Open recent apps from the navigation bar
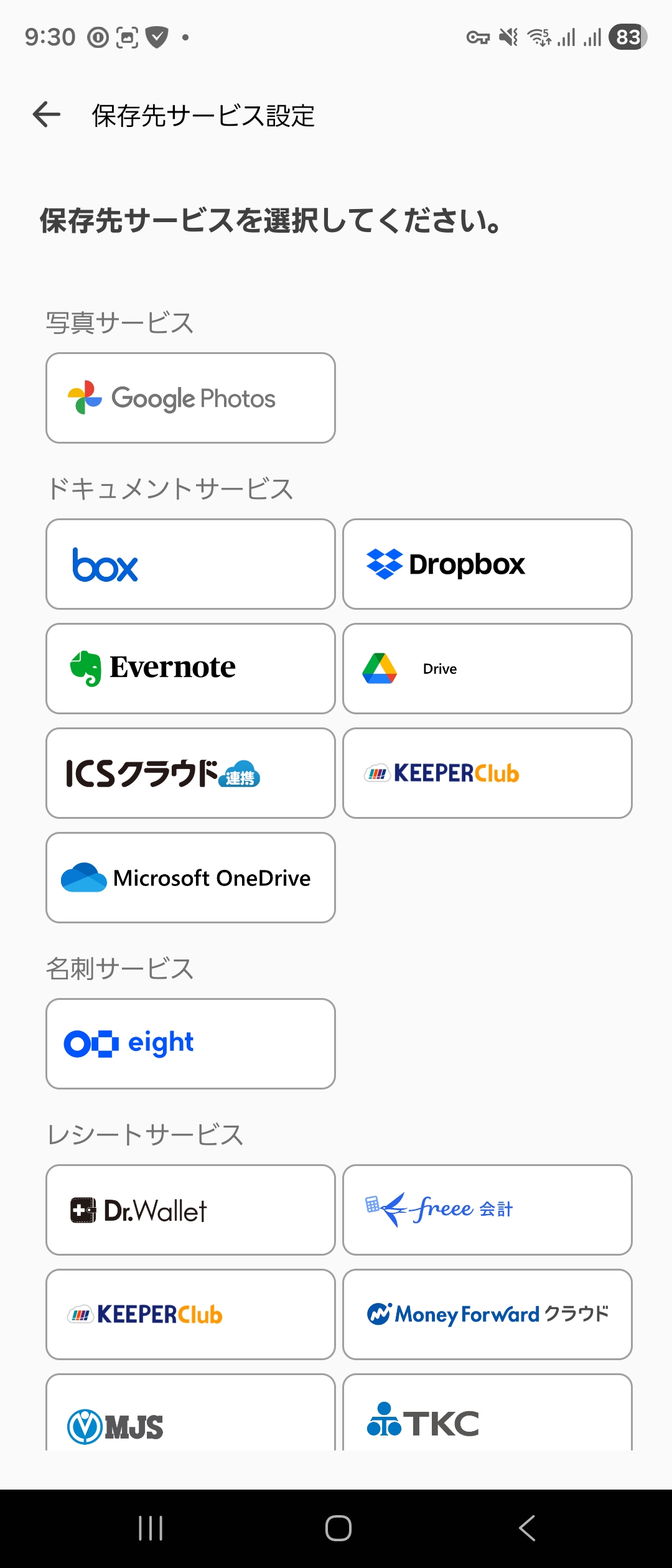 [x=151, y=1528]
